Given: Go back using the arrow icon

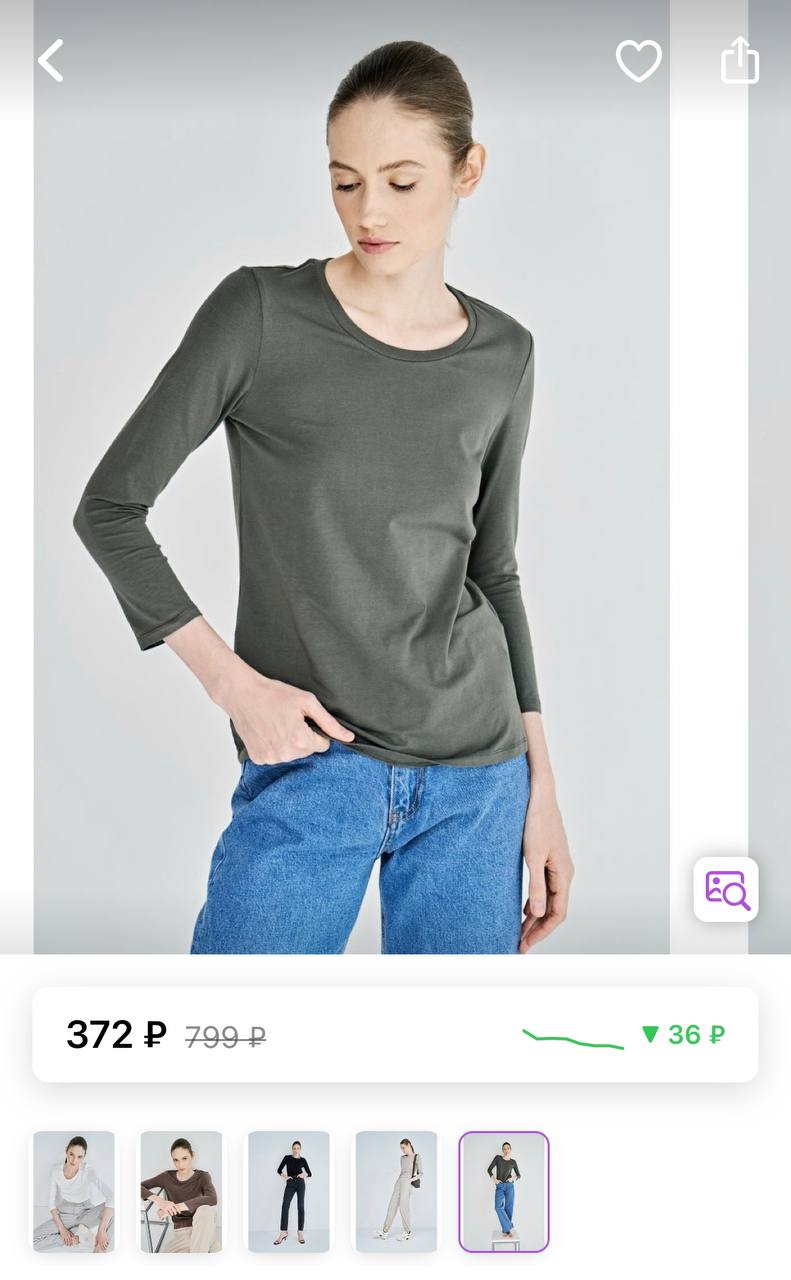Looking at the screenshot, I should [51, 61].
